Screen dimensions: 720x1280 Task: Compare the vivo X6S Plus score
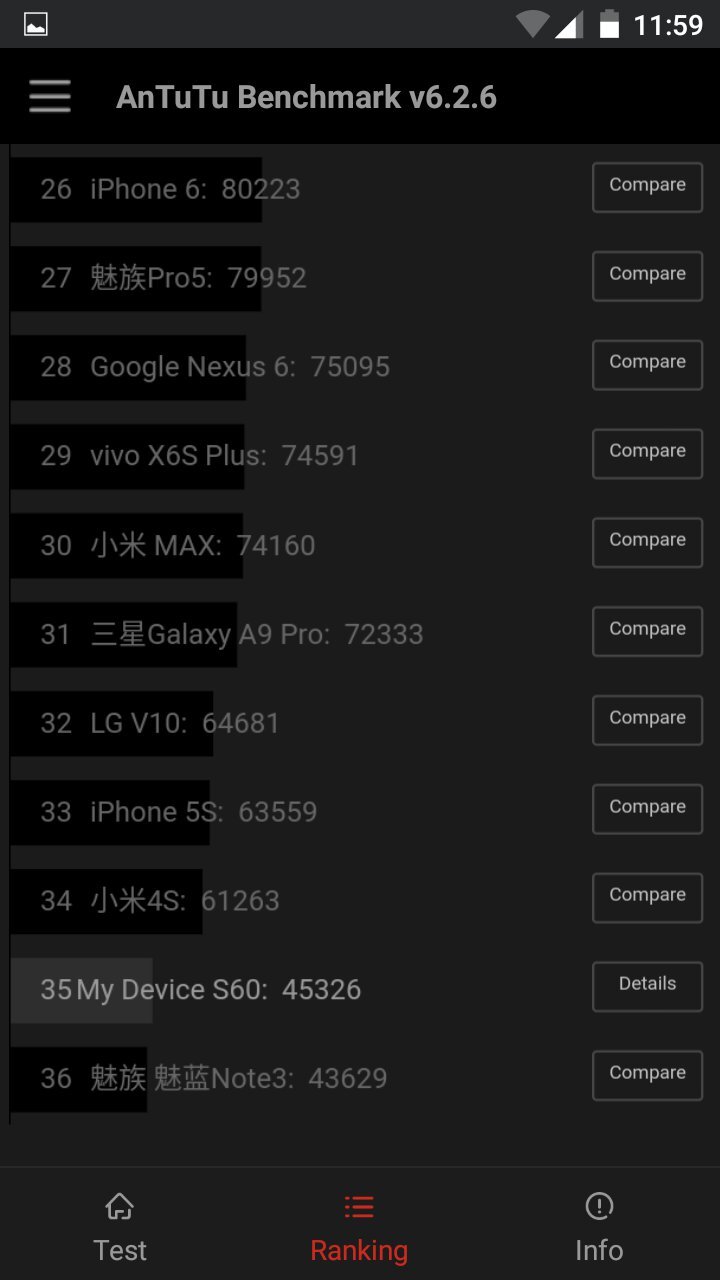click(x=647, y=453)
